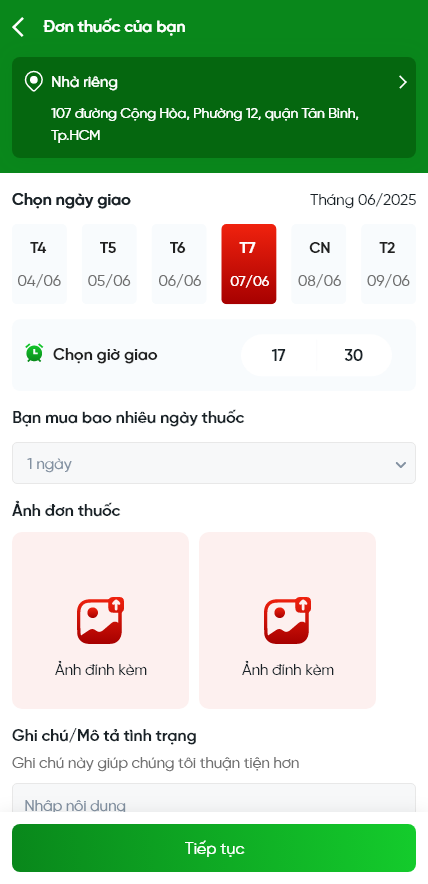Upload first prescription photo attachment
This screenshot has height=884, width=428.
coord(100,620)
